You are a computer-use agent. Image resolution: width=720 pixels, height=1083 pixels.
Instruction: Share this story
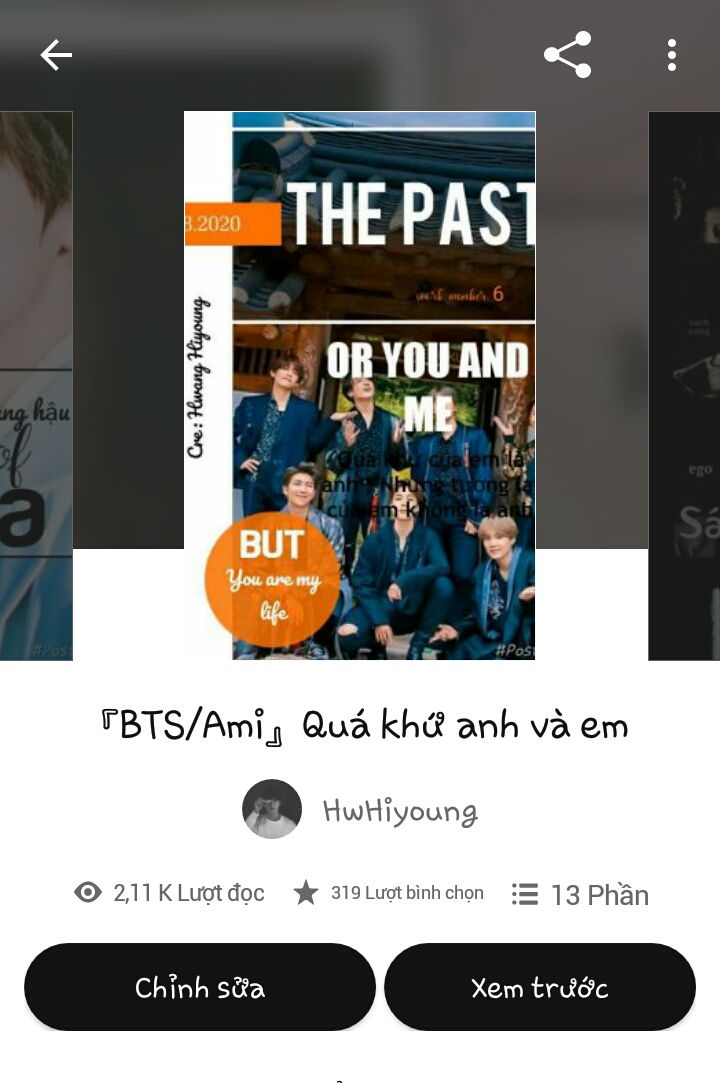(x=567, y=55)
